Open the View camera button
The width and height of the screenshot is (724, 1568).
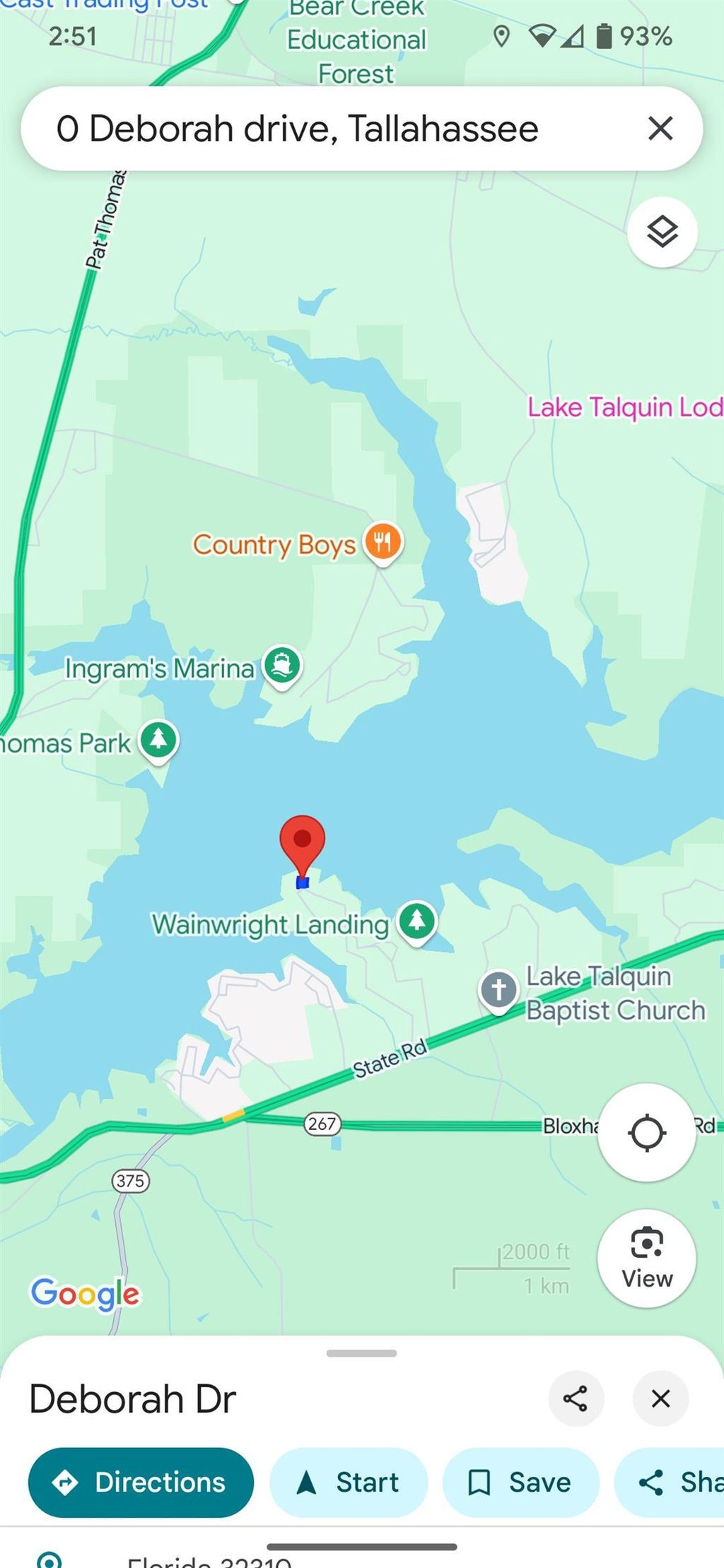pyautogui.click(x=647, y=1258)
